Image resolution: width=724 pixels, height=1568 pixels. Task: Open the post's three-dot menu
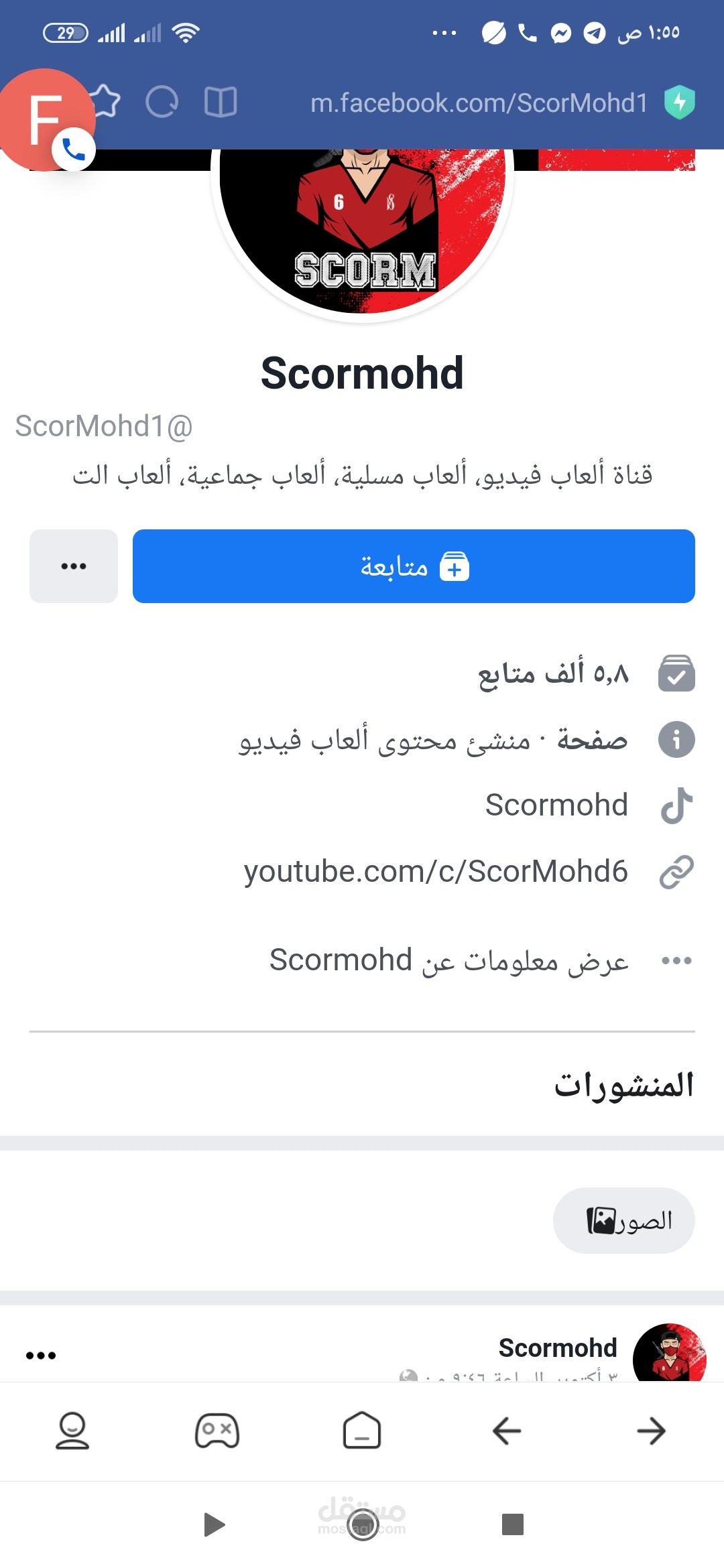coord(41,1355)
